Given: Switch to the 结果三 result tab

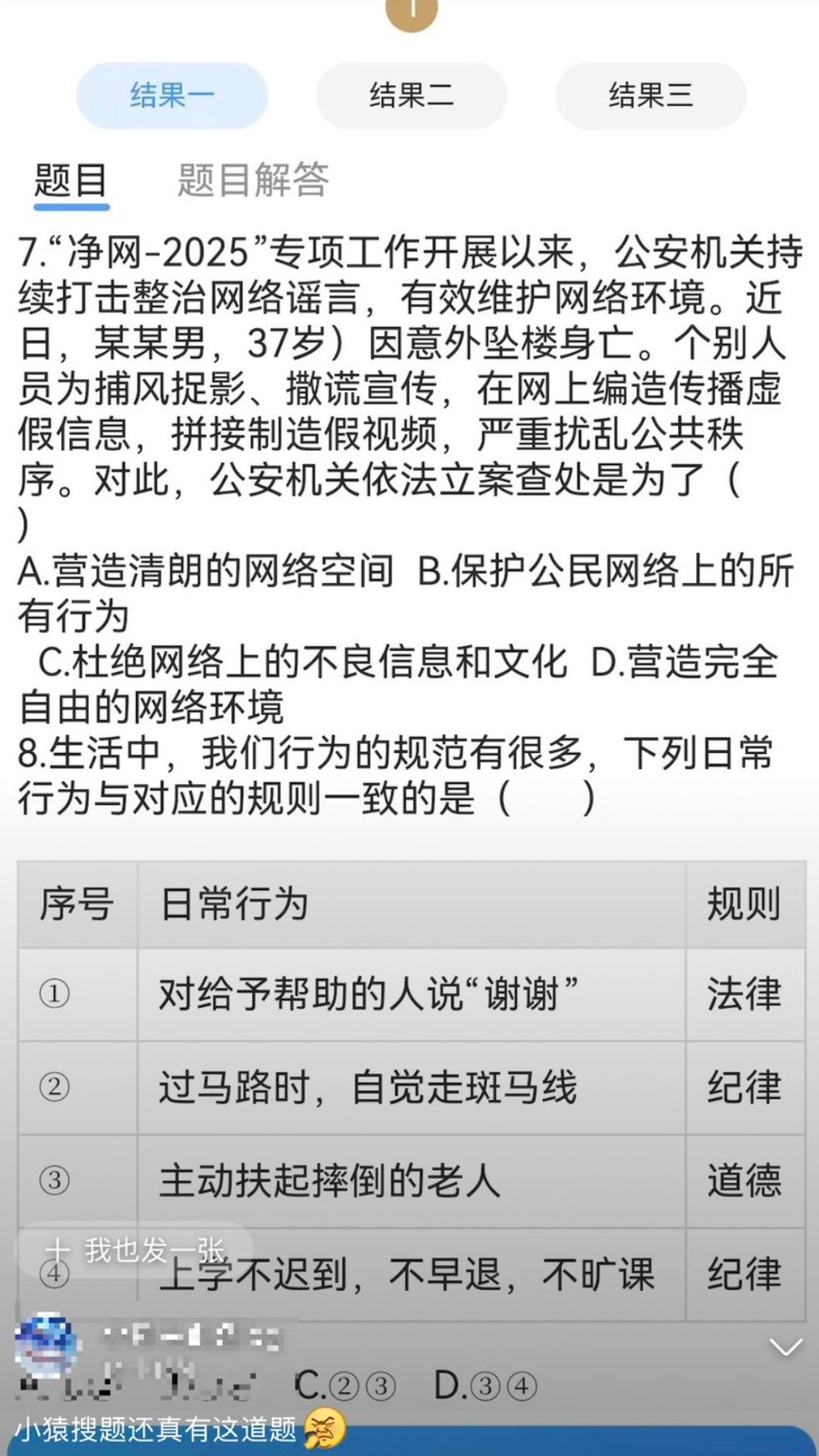Looking at the screenshot, I should [650, 94].
